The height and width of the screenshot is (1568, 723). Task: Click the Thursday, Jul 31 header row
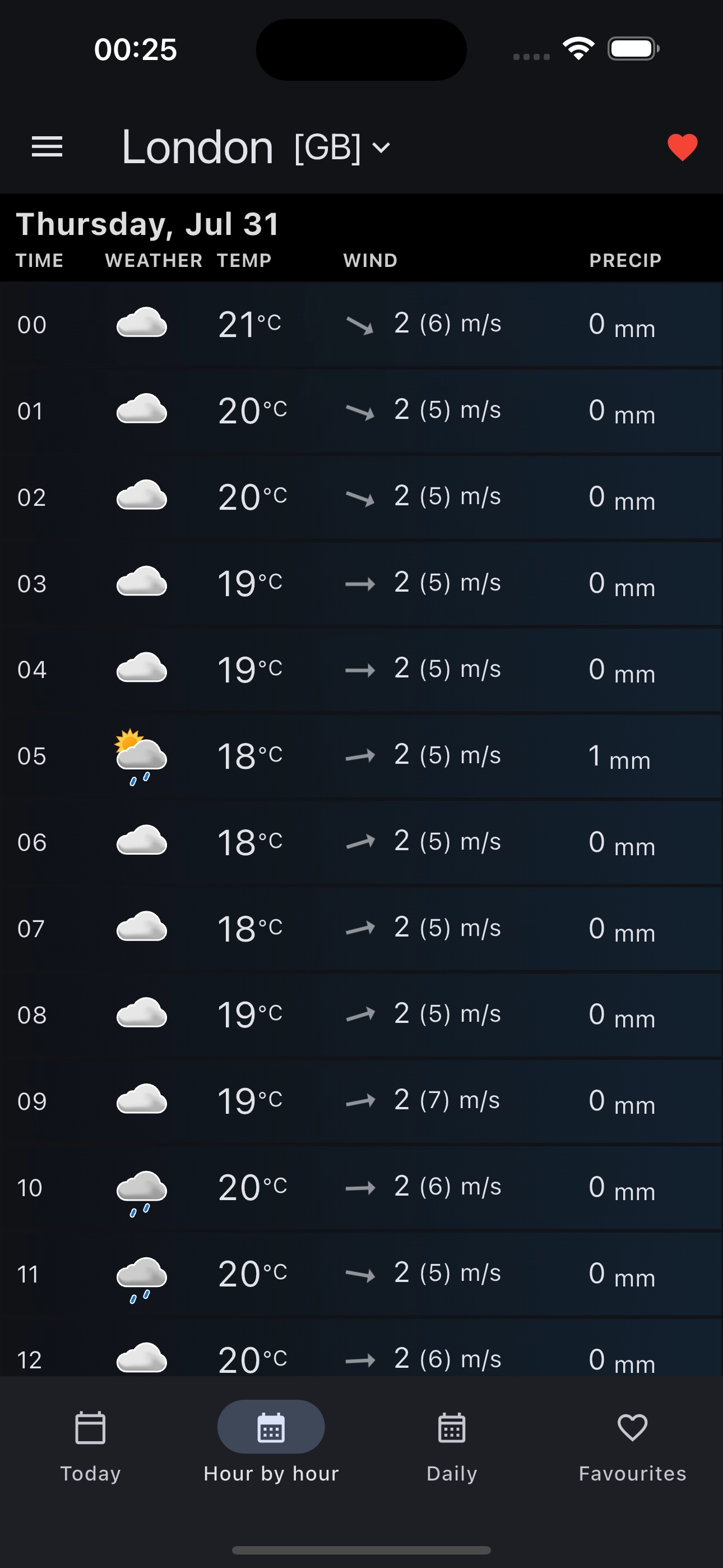[x=147, y=224]
